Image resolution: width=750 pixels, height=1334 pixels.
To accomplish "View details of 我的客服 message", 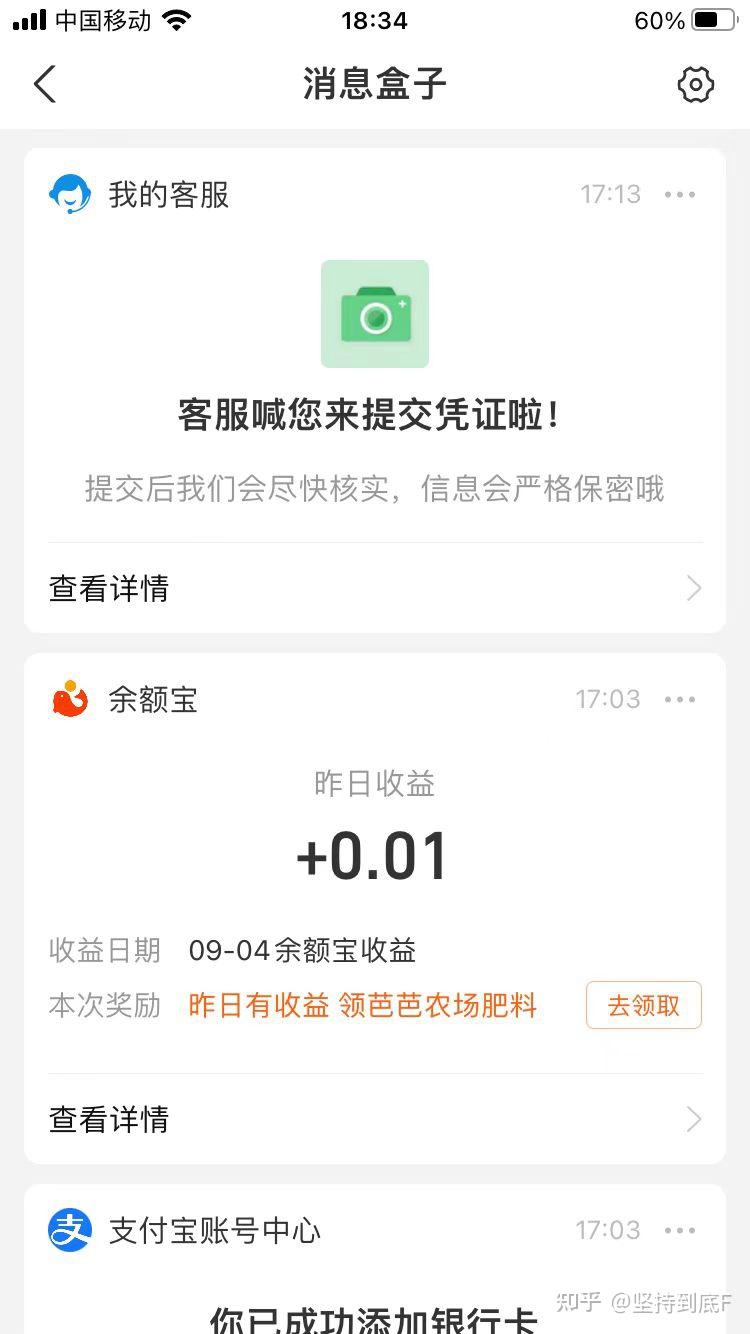I will pyautogui.click(x=375, y=589).
